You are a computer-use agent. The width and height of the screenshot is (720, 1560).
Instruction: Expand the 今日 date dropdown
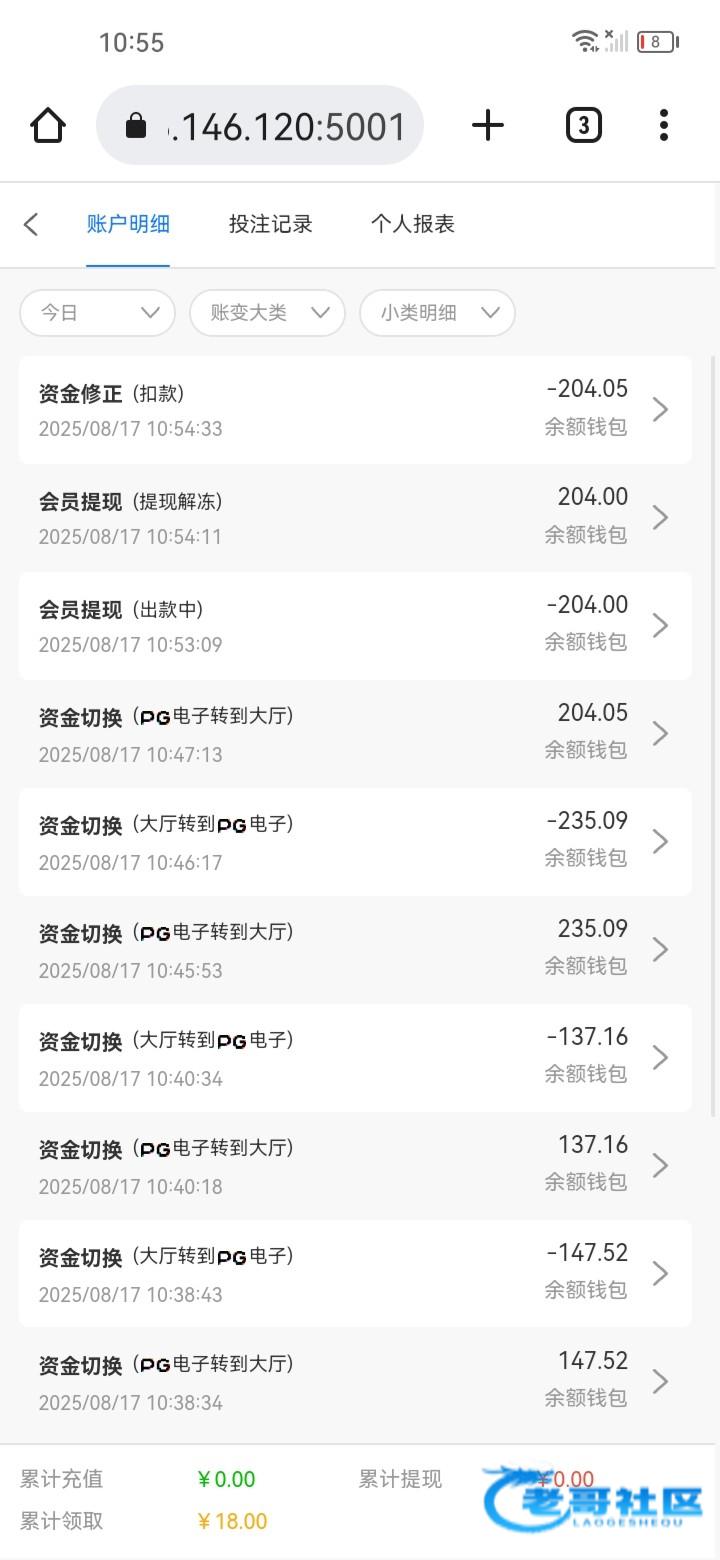tap(97, 312)
